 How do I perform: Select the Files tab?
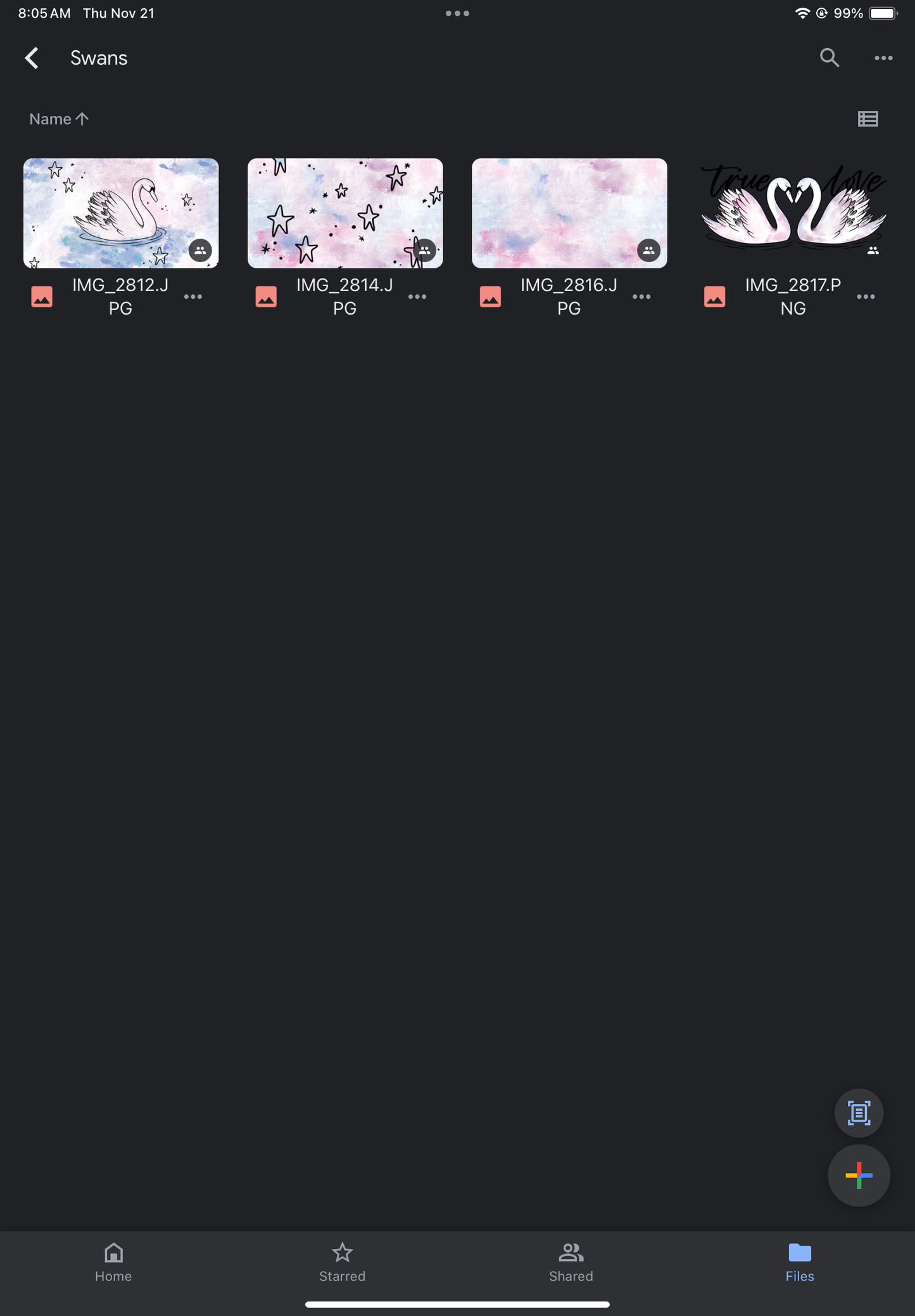(x=799, y=1262)
